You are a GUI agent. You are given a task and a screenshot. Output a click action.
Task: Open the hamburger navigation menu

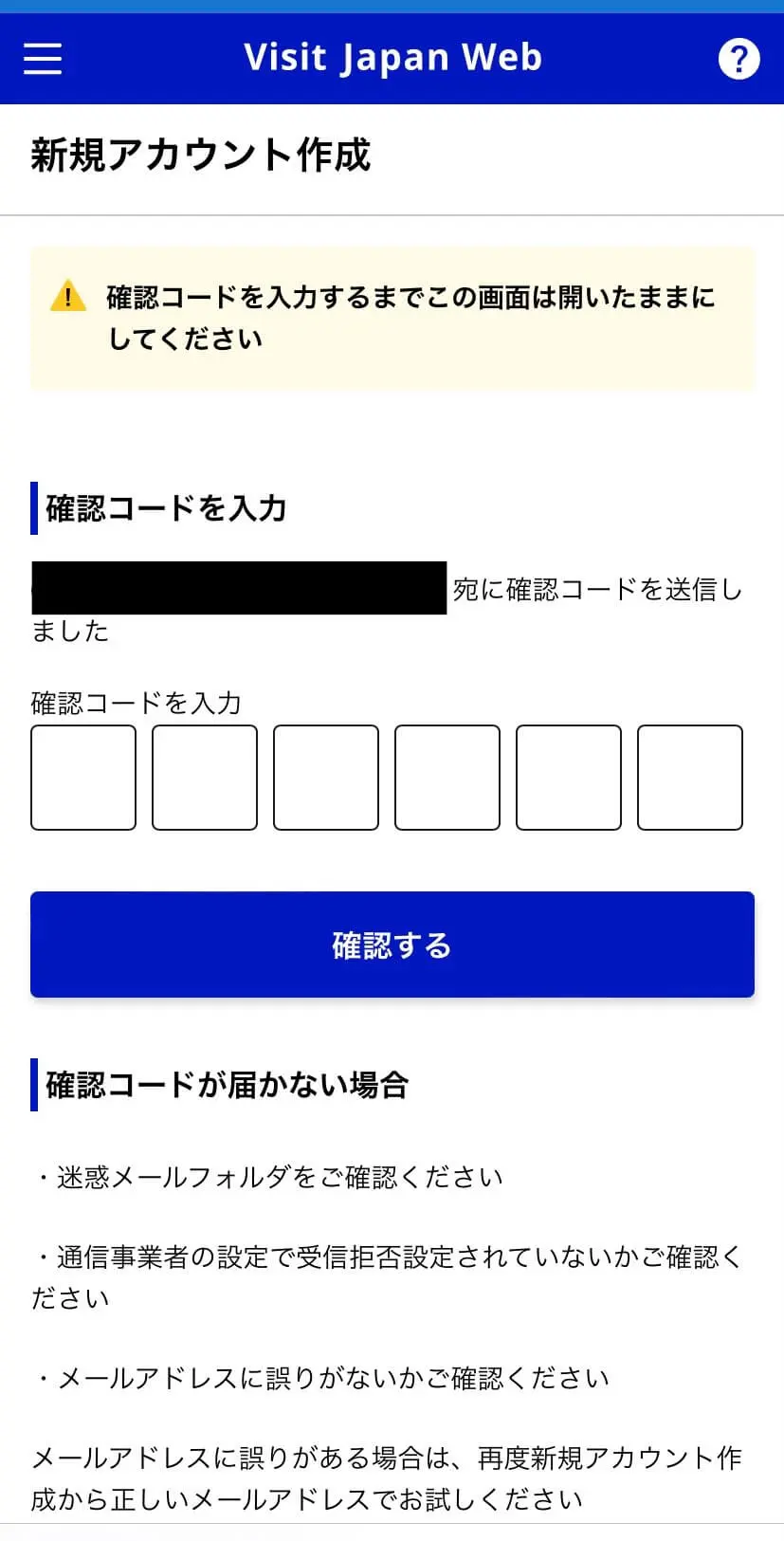point(43,58)
